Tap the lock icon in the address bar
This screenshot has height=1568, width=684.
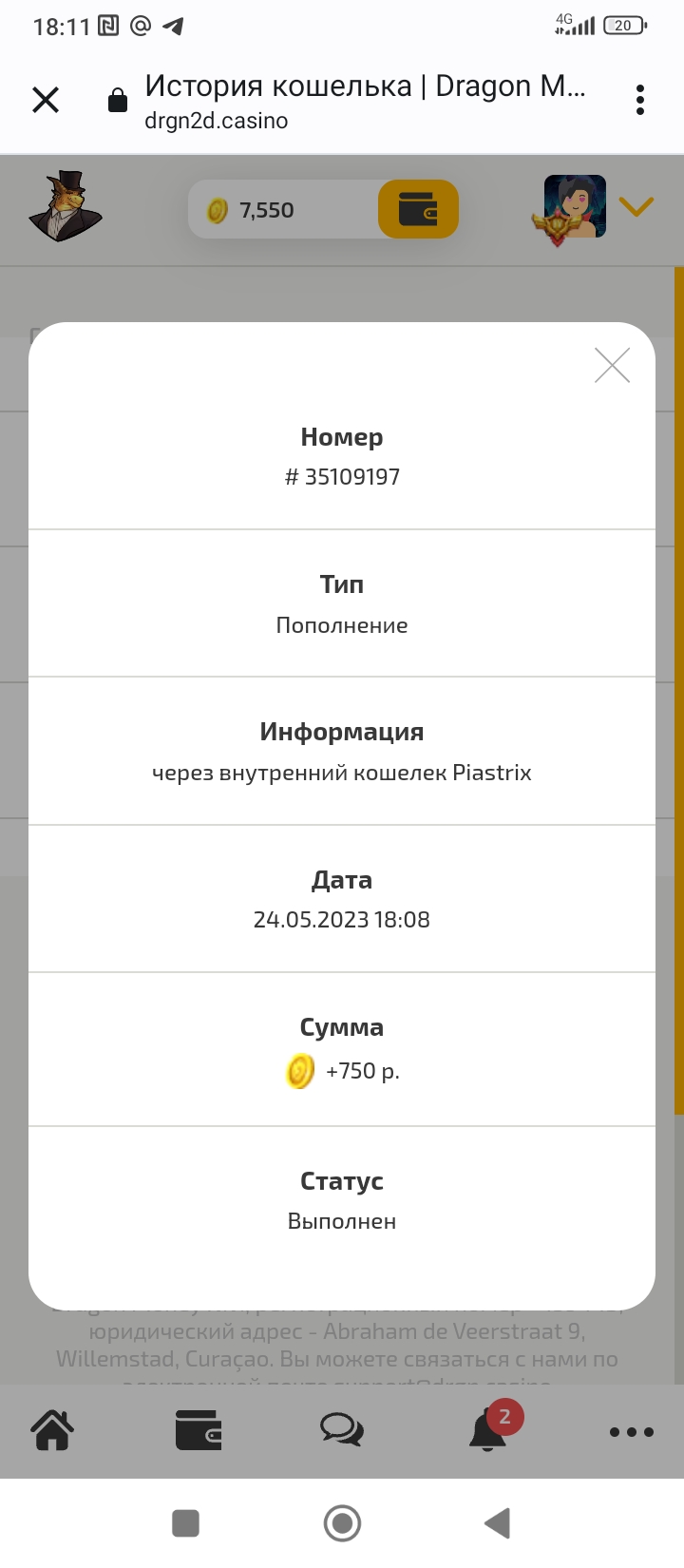pyautogui.click(x=116, y=99)
